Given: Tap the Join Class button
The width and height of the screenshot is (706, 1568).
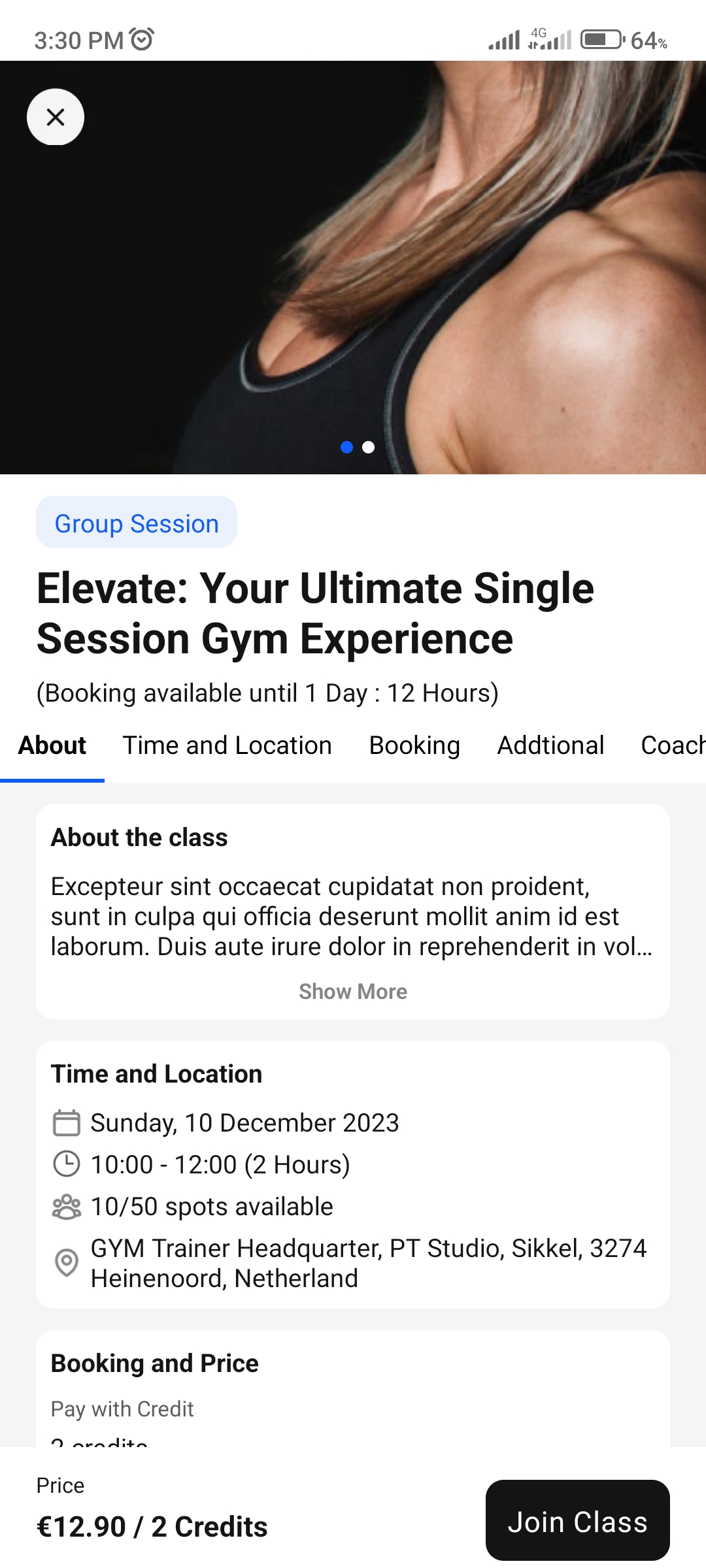Looking at the screenshot, I should 577,1522.
